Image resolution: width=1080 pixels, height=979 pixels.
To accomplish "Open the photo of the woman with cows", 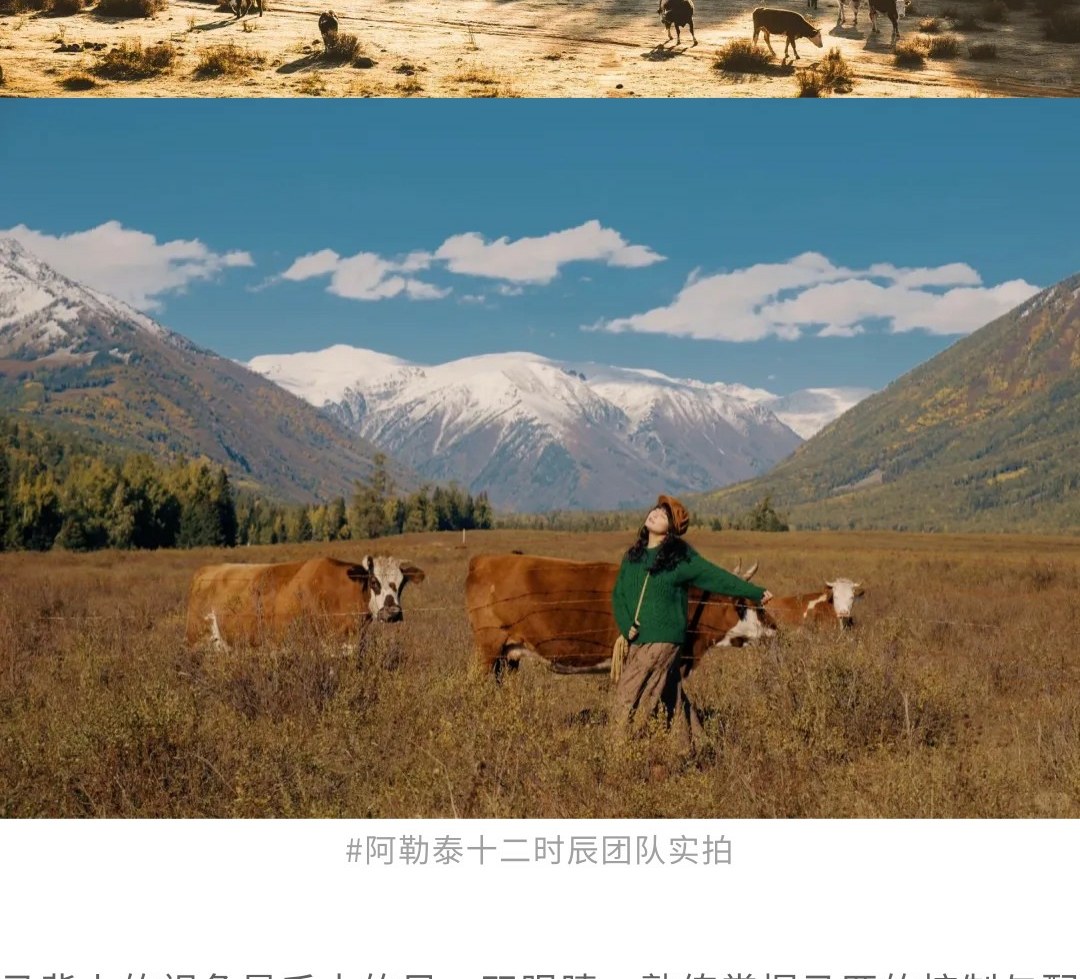I will (540, 458).
